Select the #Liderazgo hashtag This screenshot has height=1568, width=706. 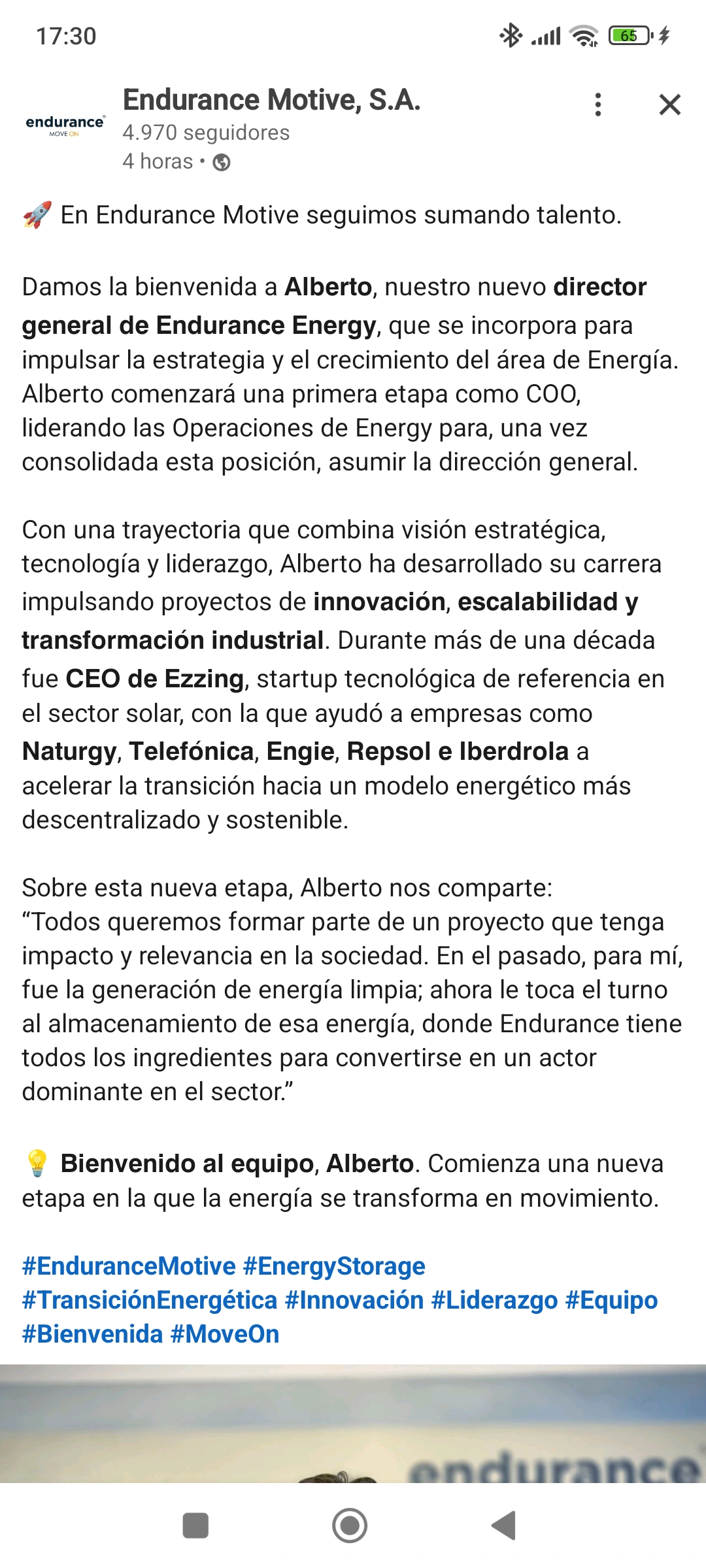point(494,1300)
